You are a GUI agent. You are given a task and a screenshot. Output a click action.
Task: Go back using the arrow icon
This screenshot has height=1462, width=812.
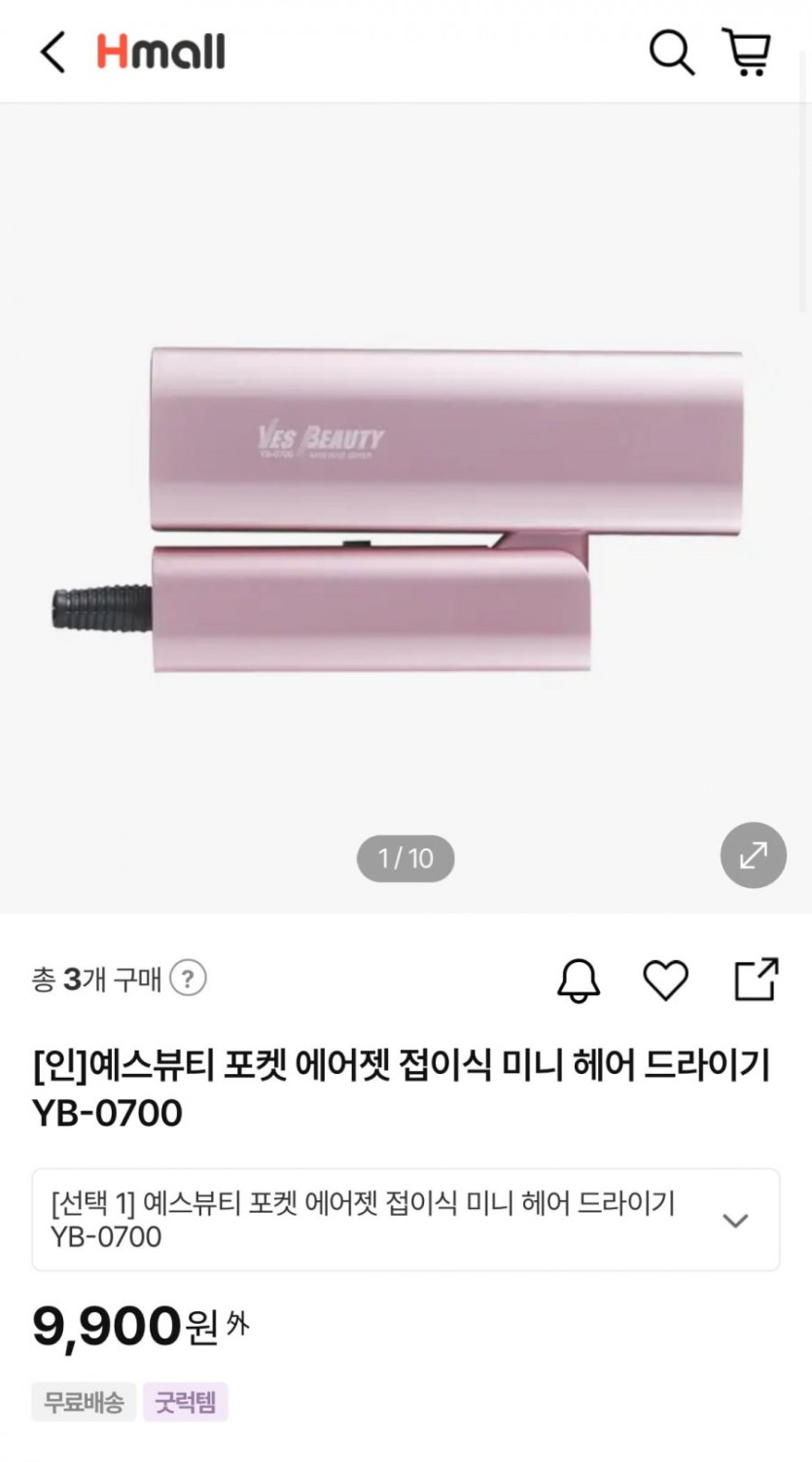coord(53,52)
